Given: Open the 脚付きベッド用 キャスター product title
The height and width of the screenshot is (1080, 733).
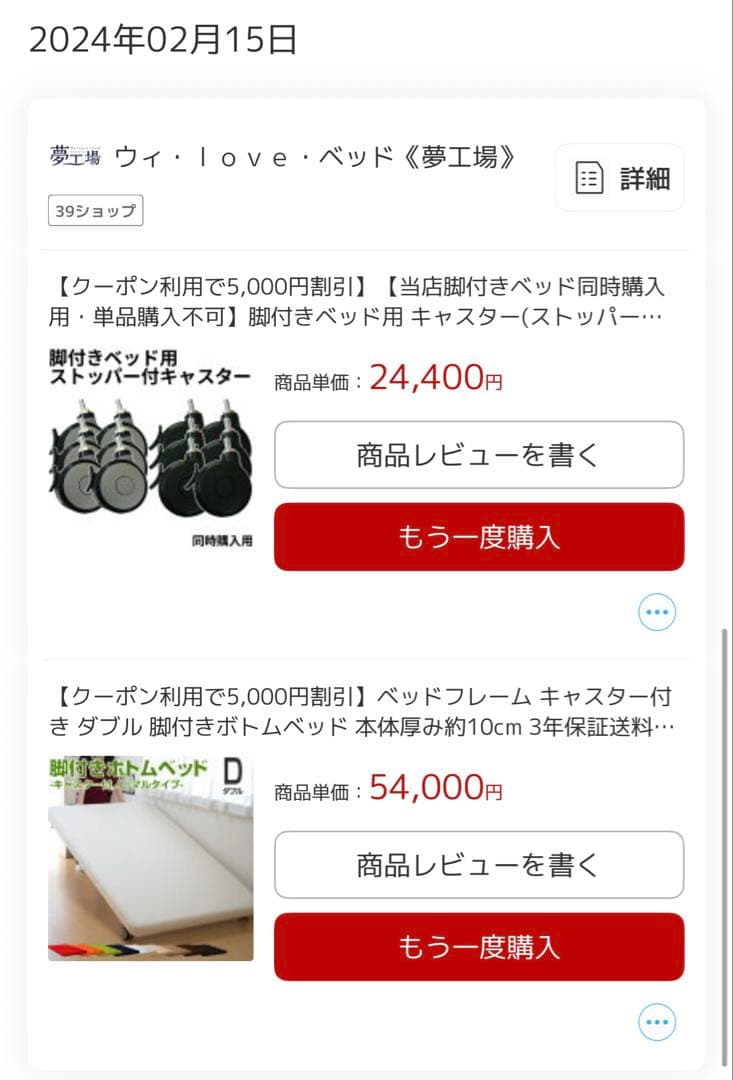Looking at the screenshot, I should pyautogui.click(x=357, y=303).
